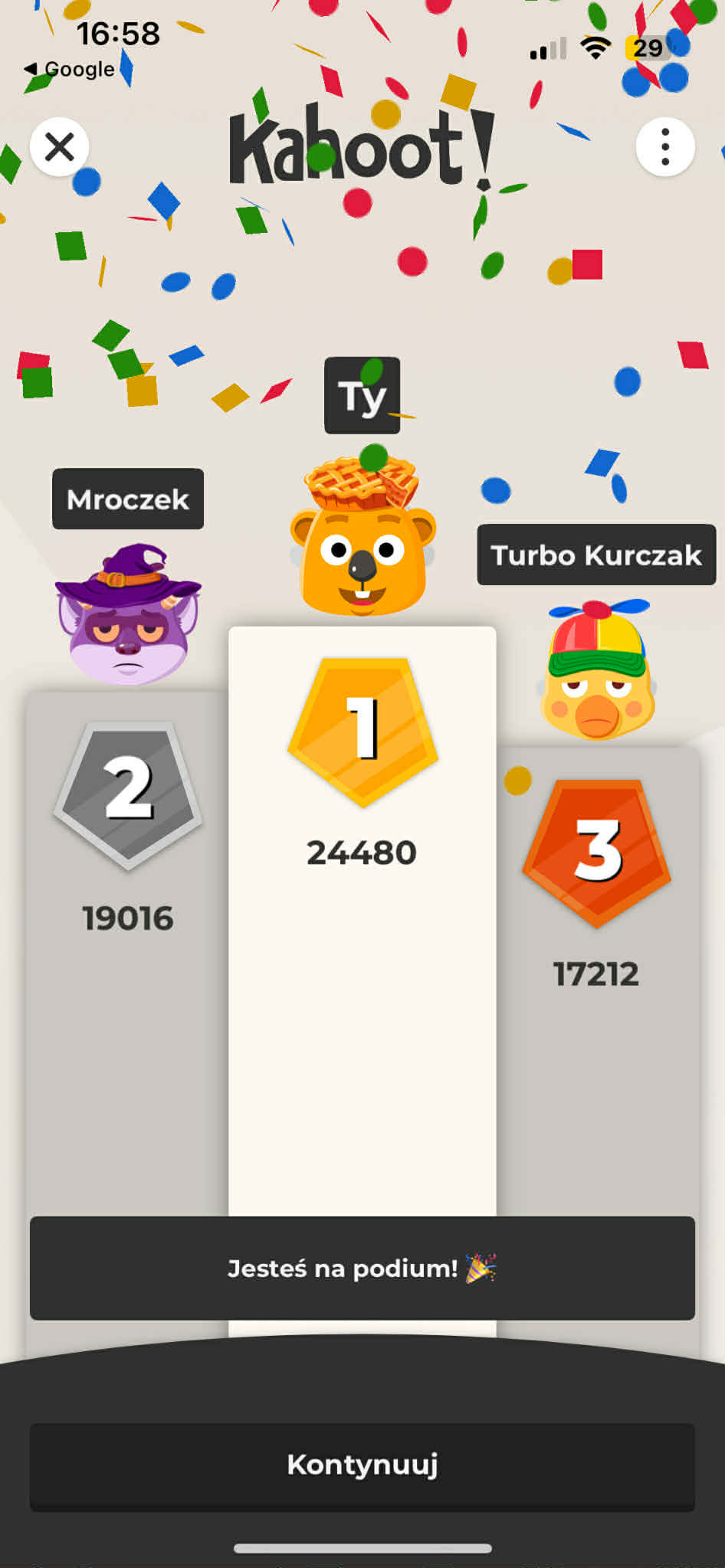The image size is (725, 1568).
Task: Open the three-dot overflow menu
Action: (x=664, y=146)
